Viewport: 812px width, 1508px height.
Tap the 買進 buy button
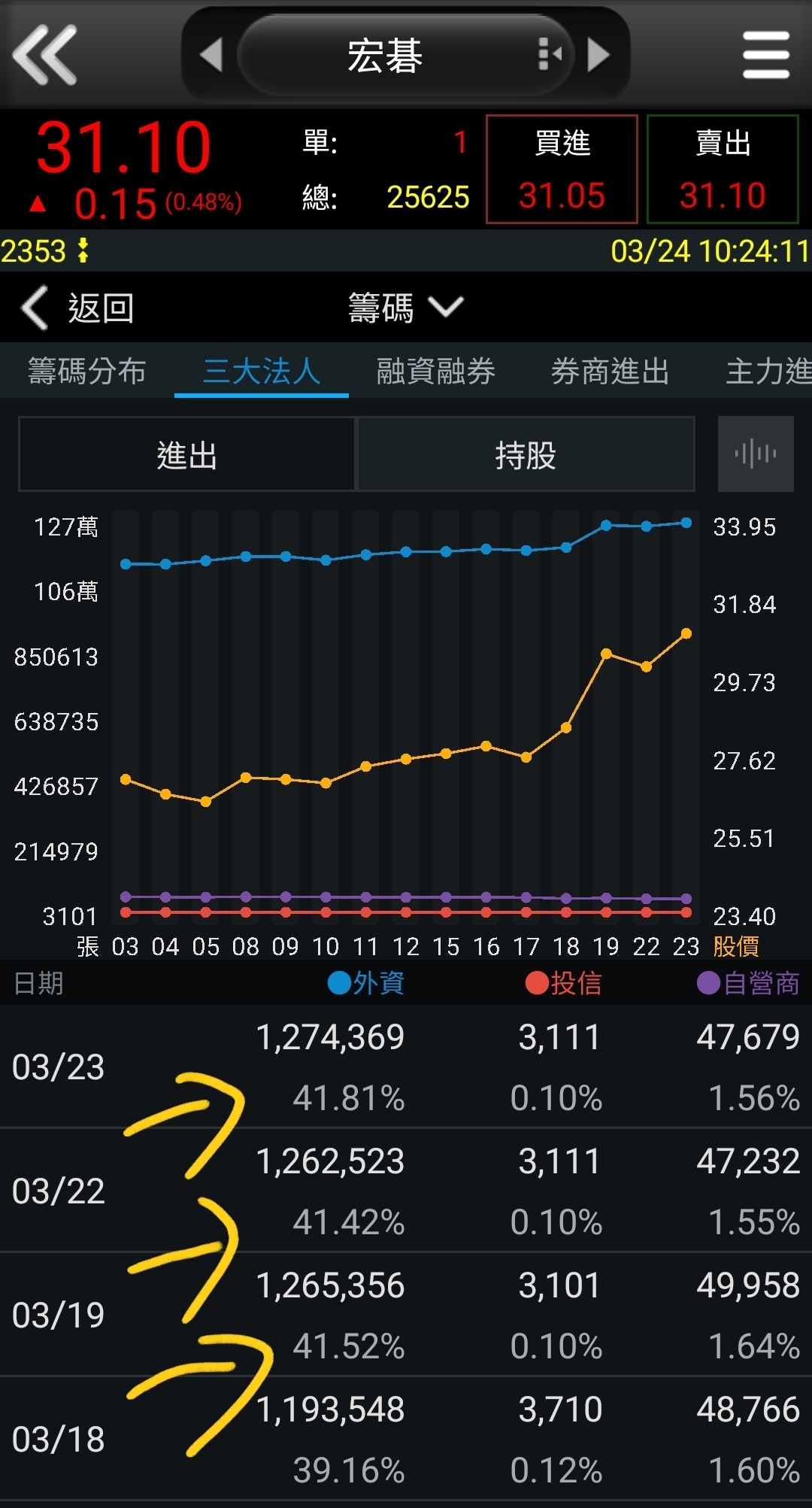(x=562, y=169)
